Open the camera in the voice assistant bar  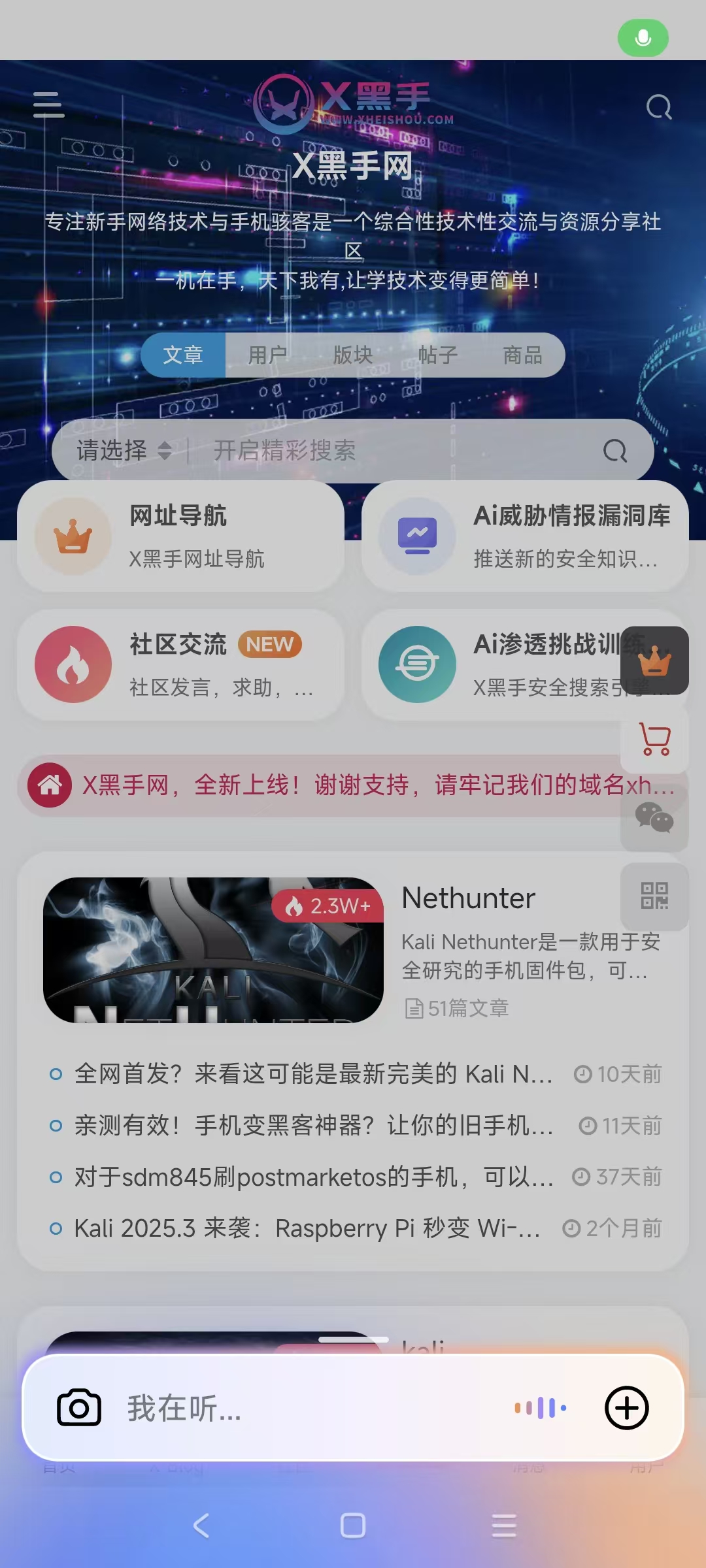coord(78,1408)
